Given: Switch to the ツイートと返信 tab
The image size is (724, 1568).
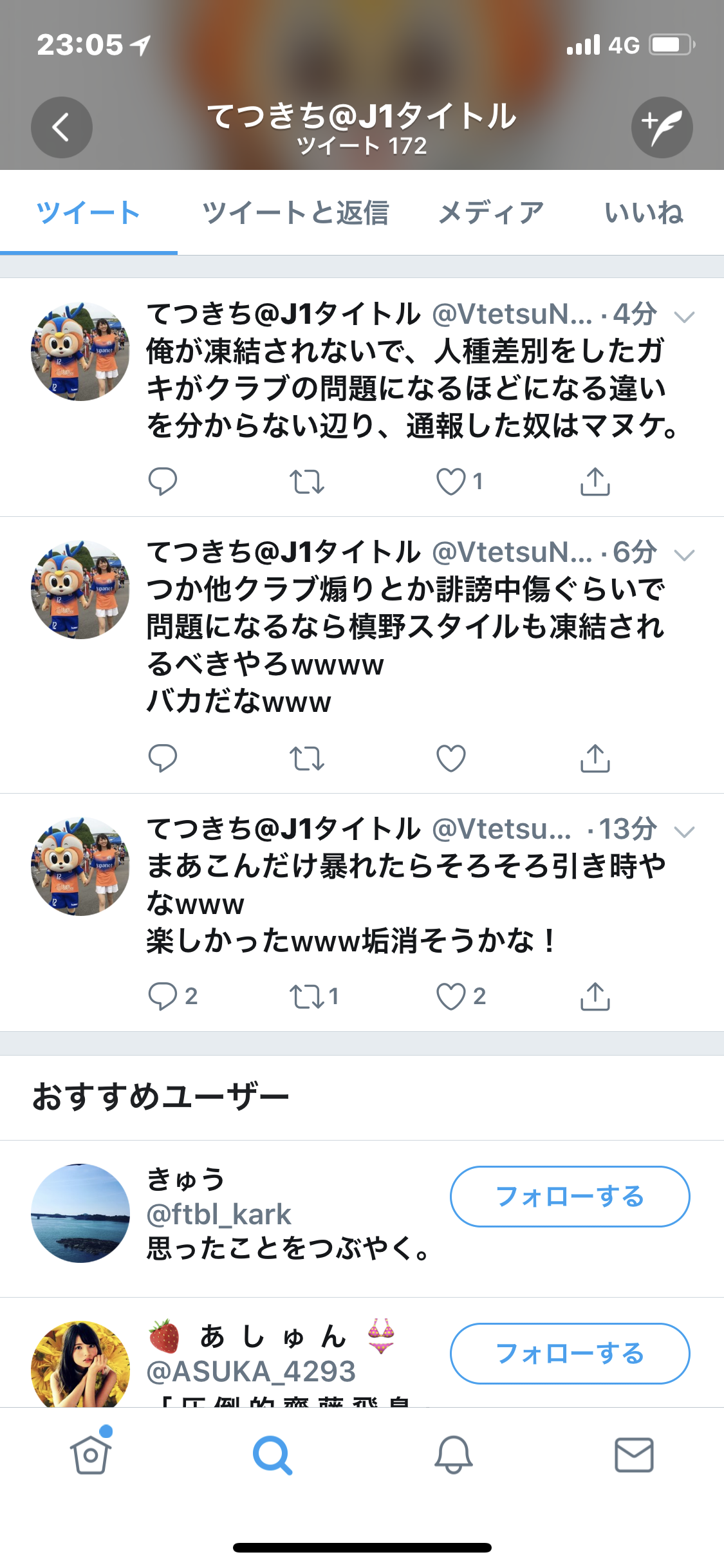Looking at the screenshot, I should point(295,213).
